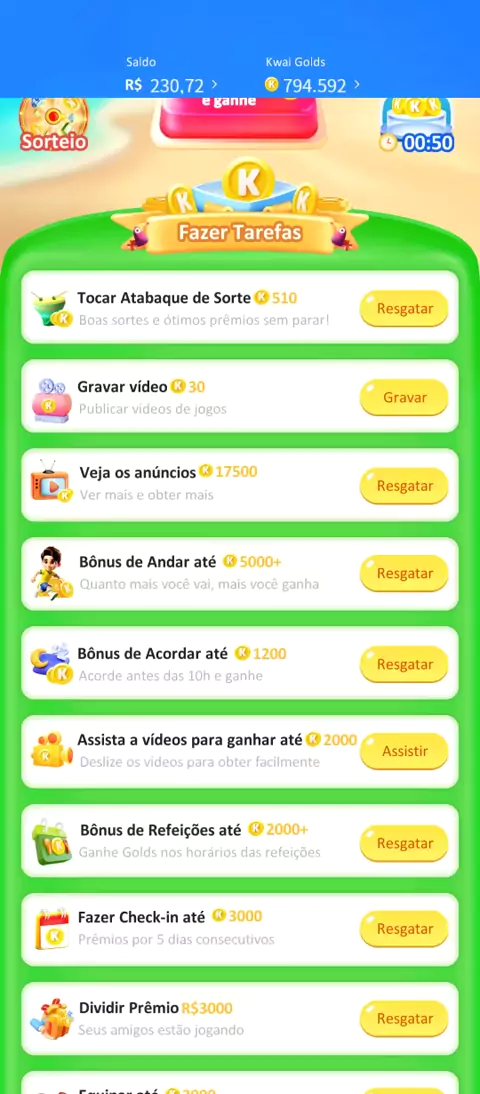Resgatar the Fazer Check-in reward

pos(404,929)
